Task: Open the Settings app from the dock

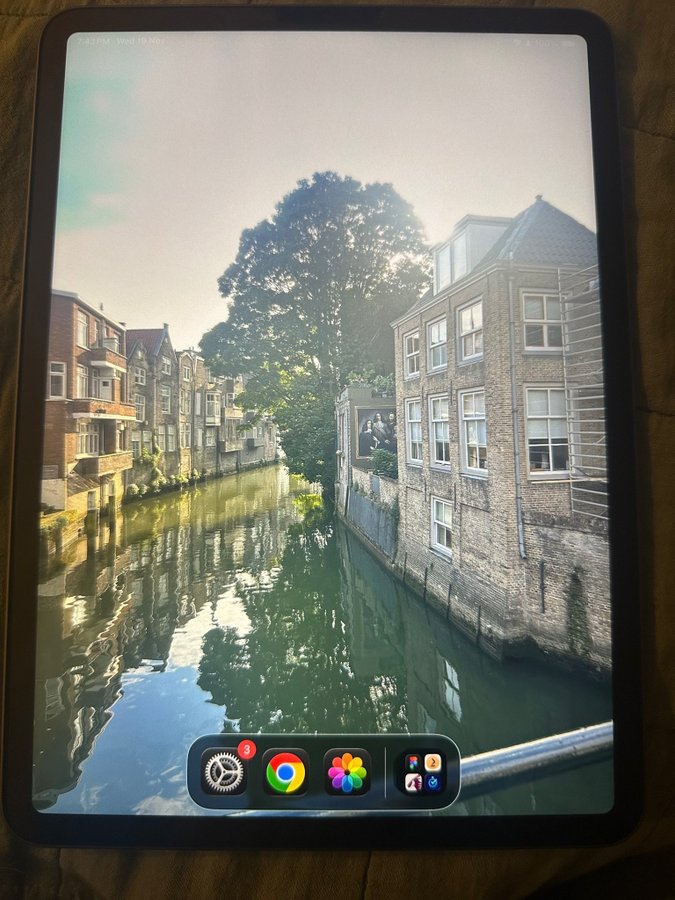Action: point(223,772)
